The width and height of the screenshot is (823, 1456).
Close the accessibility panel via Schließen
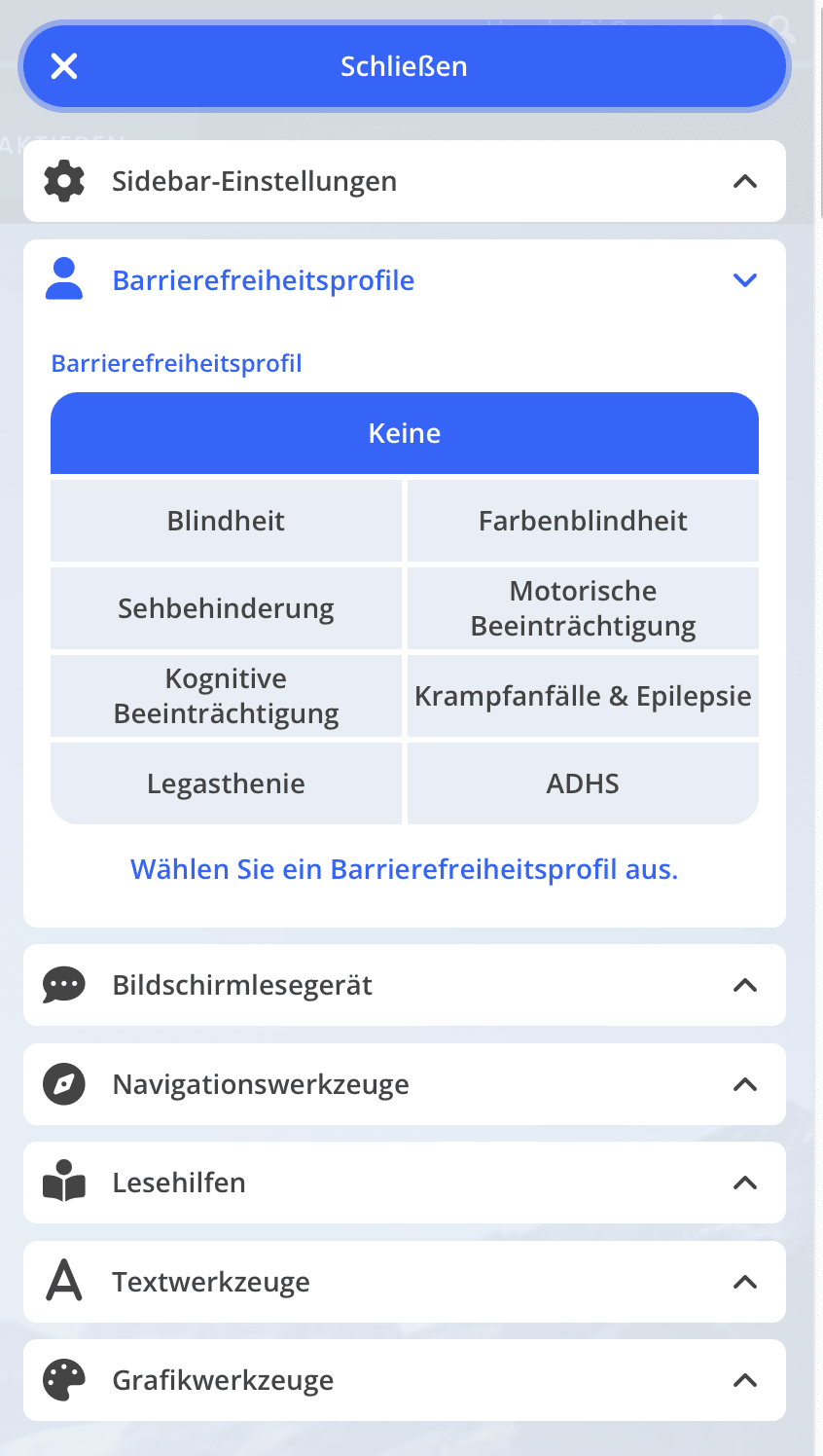(x=404, y=66)
